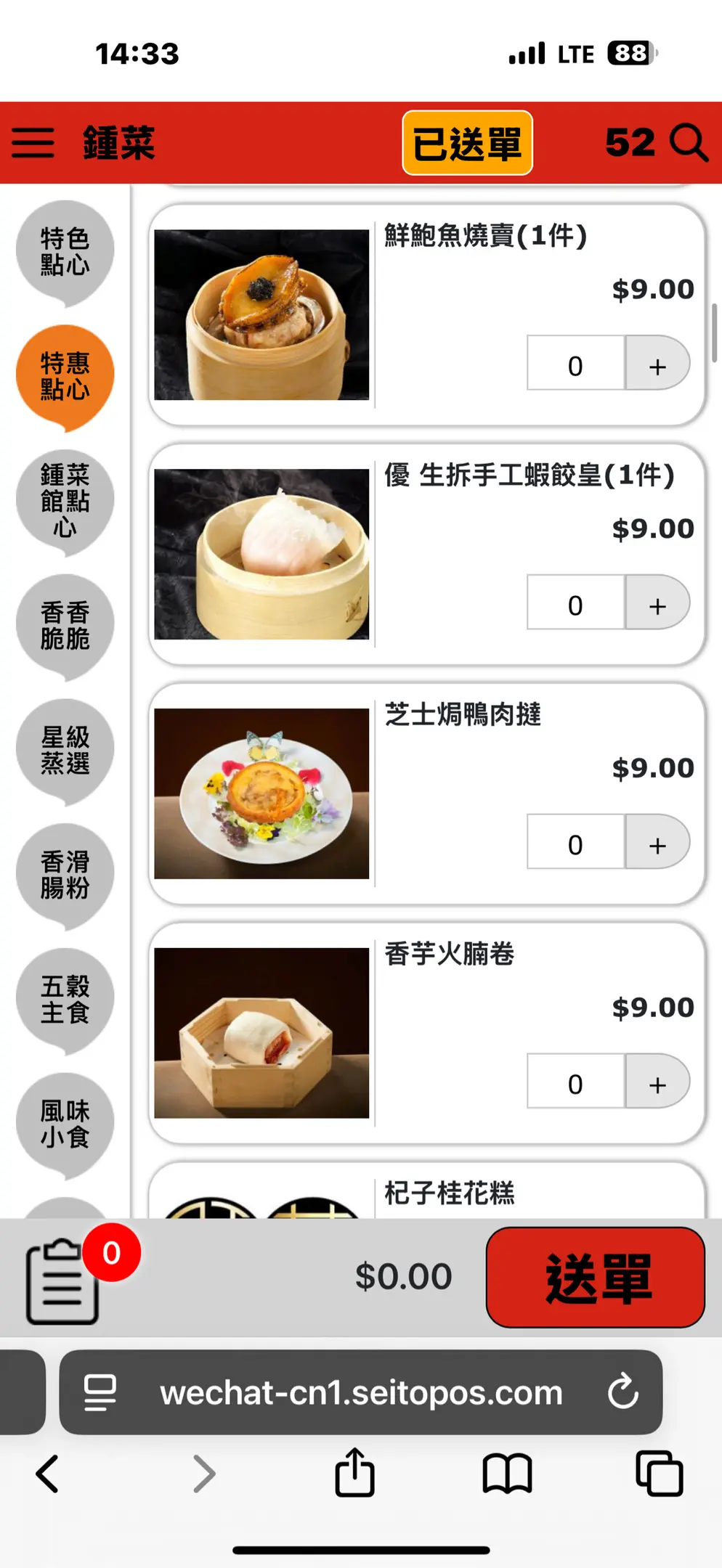Increase quantity of 生拆手工蝦餃皇
This screenshot has width=722, height=1568.
tap(657, 603)
